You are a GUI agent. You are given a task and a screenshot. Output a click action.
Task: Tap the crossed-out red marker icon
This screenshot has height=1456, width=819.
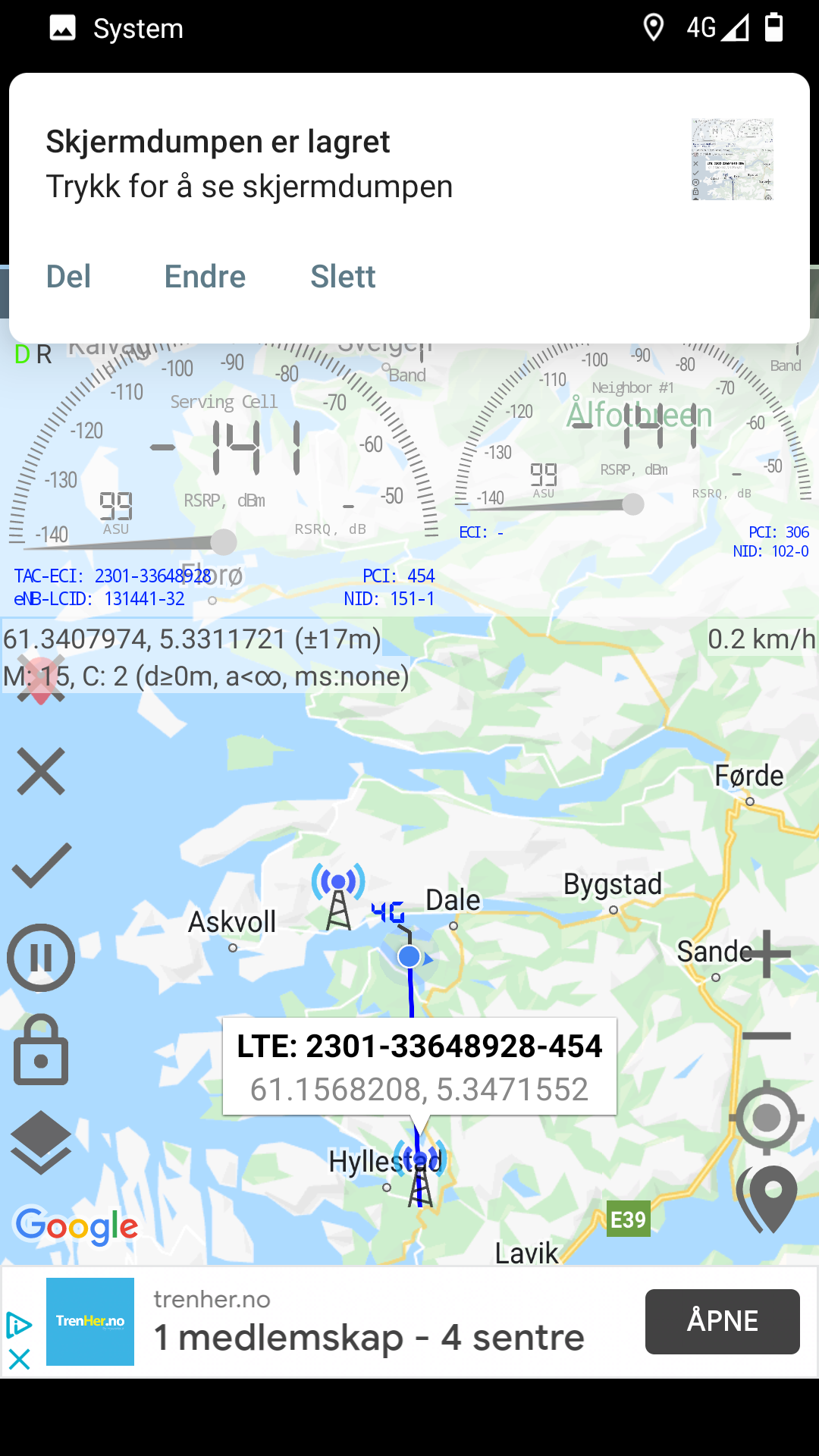(x=39, y=679)
